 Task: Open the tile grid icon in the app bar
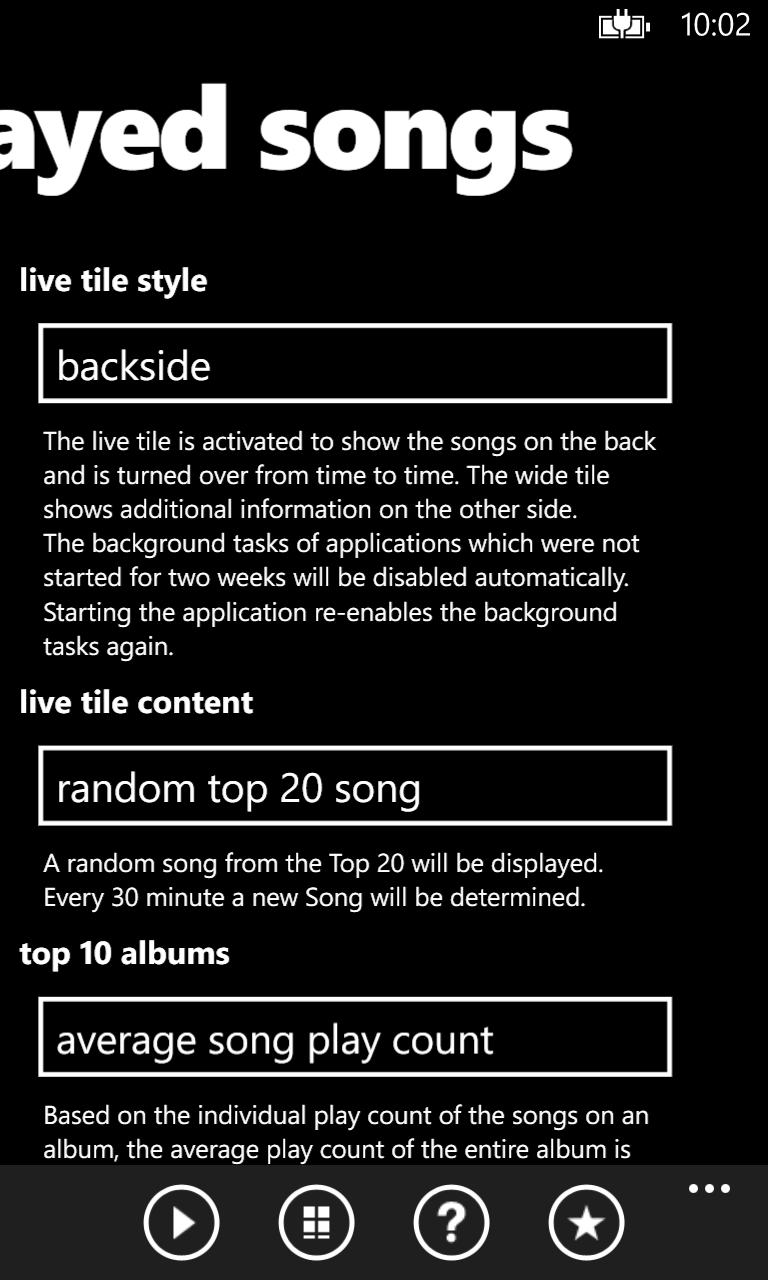pyautogui.click(x=316, y=1222)
